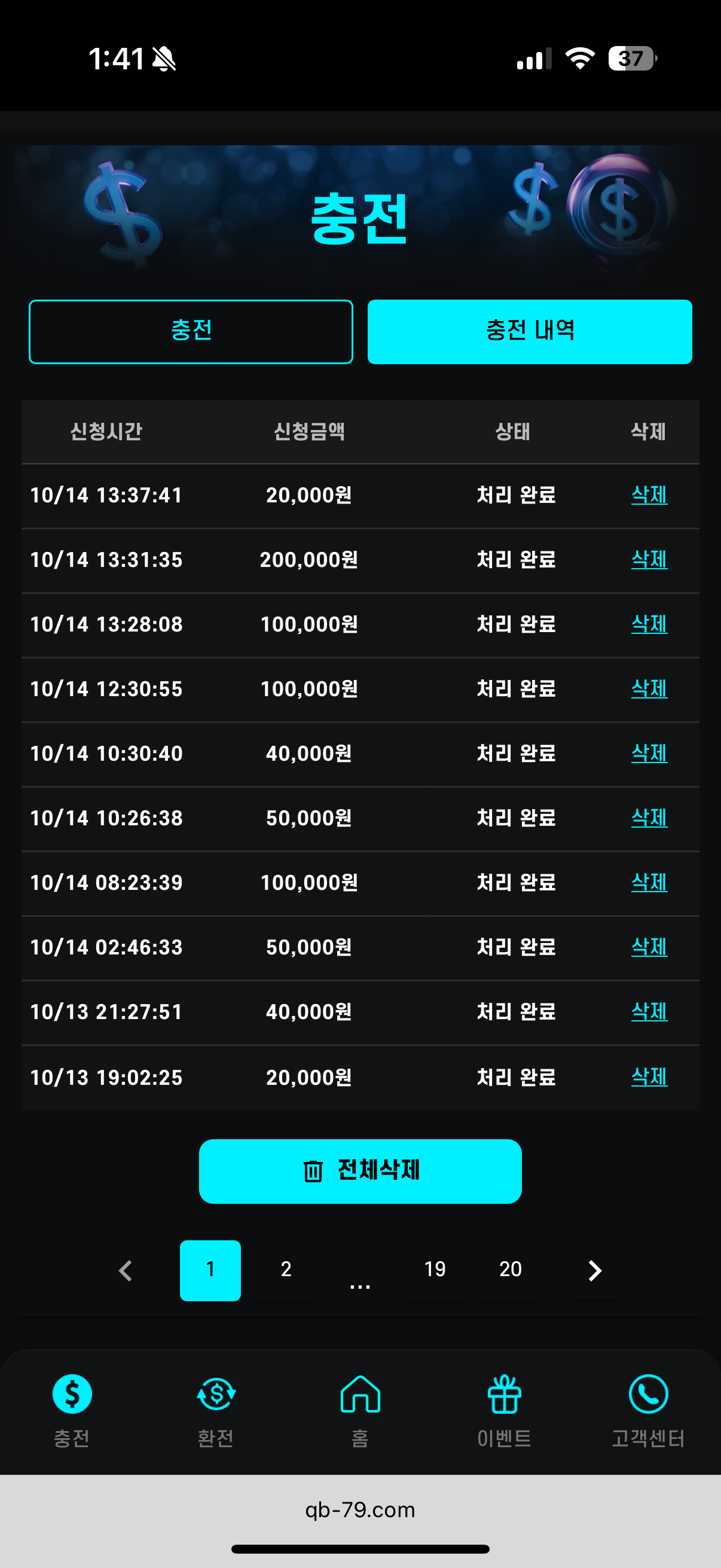Open 환전 in the bottom navigation

click(216, 1410)
